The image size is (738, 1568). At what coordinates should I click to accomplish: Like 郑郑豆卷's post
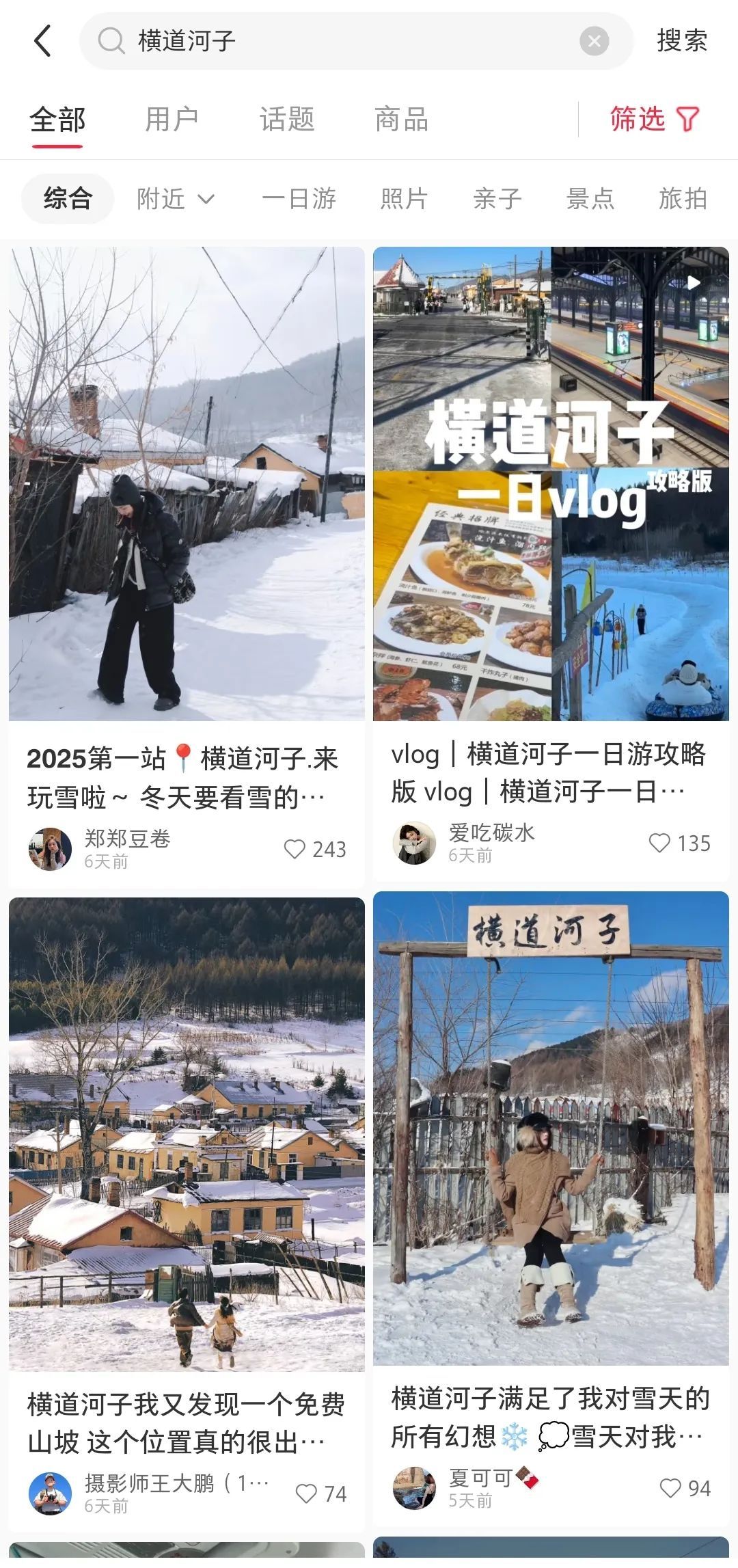(x=295, y=849)
